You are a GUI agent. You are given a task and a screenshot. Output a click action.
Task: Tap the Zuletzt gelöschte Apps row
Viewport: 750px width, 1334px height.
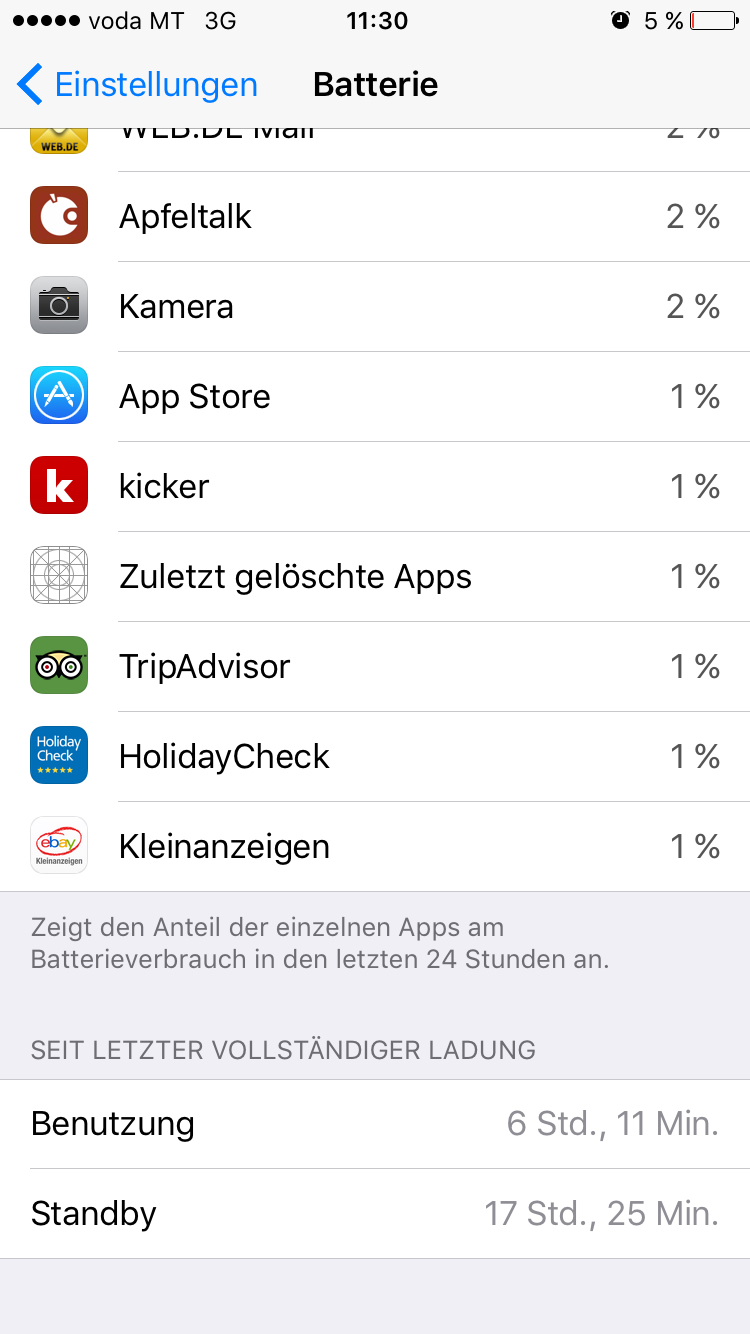(375, 576)
